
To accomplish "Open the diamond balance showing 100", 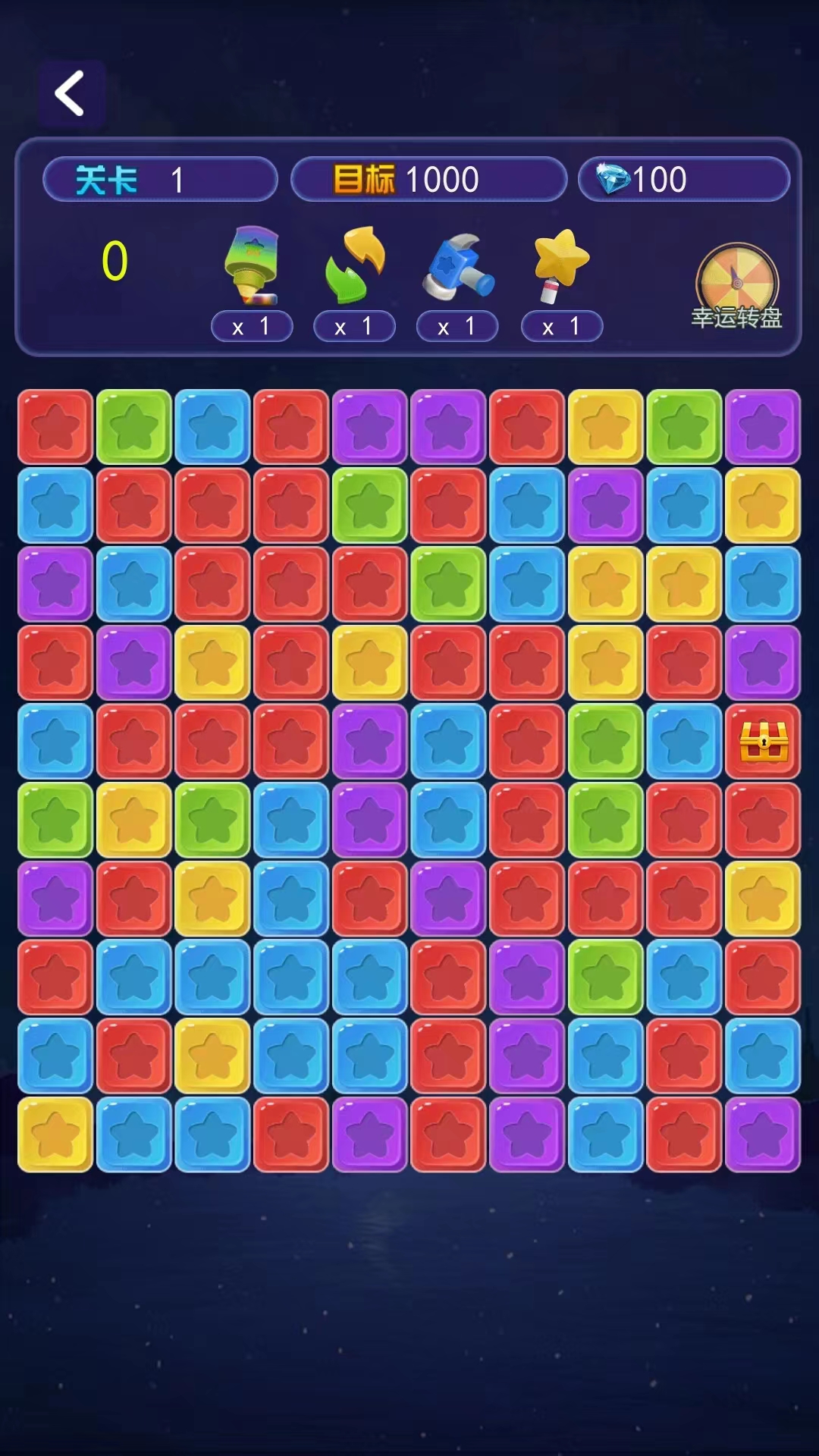I will (x=684, y=180).
